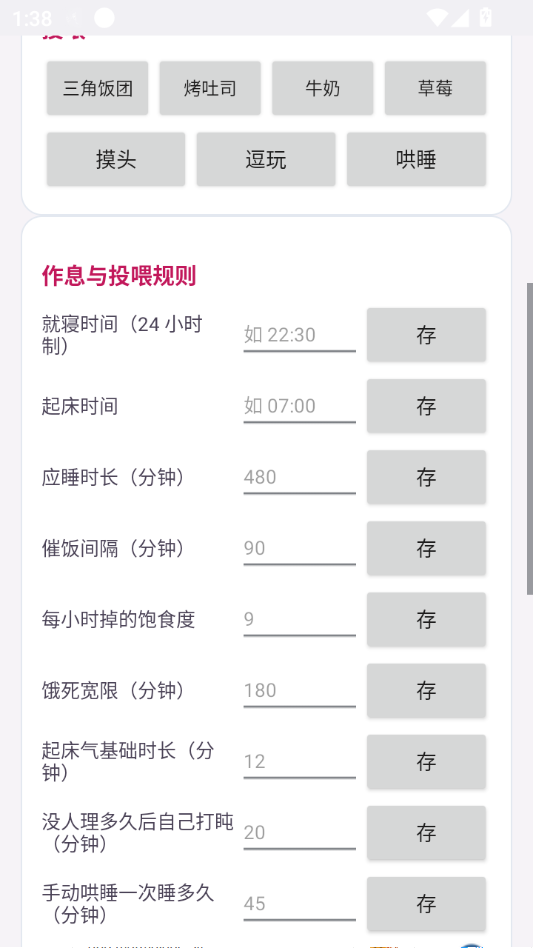Viewport: 533px width, 948px height.
Task: Save the 没人理多久后自己打盹 setting
Action: tap(426, 833)
